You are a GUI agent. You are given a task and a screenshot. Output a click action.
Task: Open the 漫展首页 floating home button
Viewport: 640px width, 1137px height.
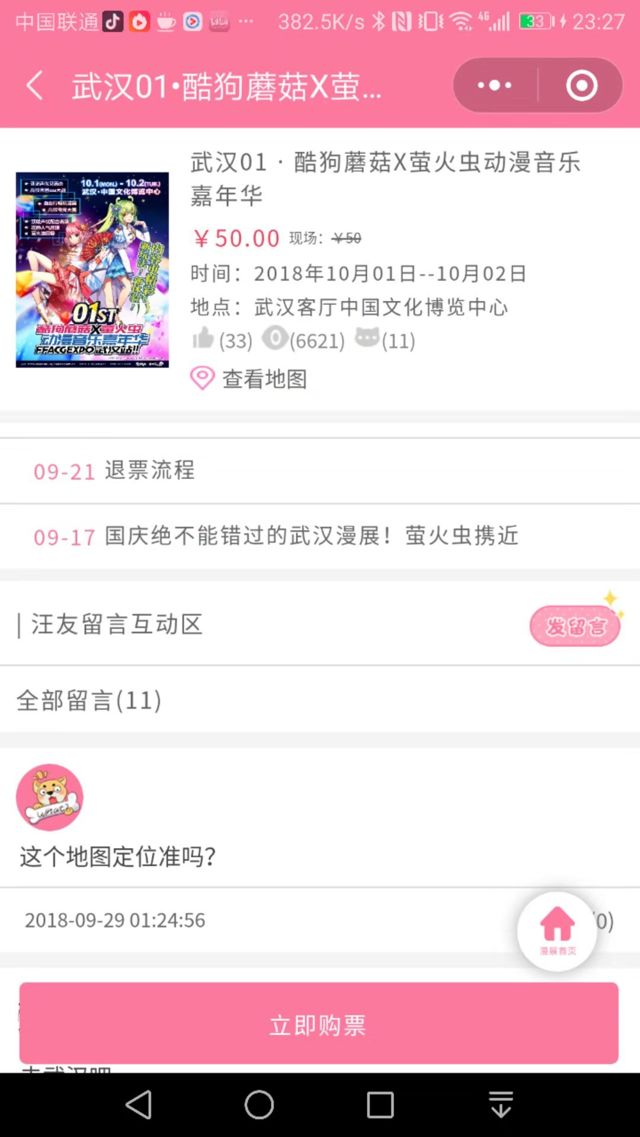[x=557, y=930]
